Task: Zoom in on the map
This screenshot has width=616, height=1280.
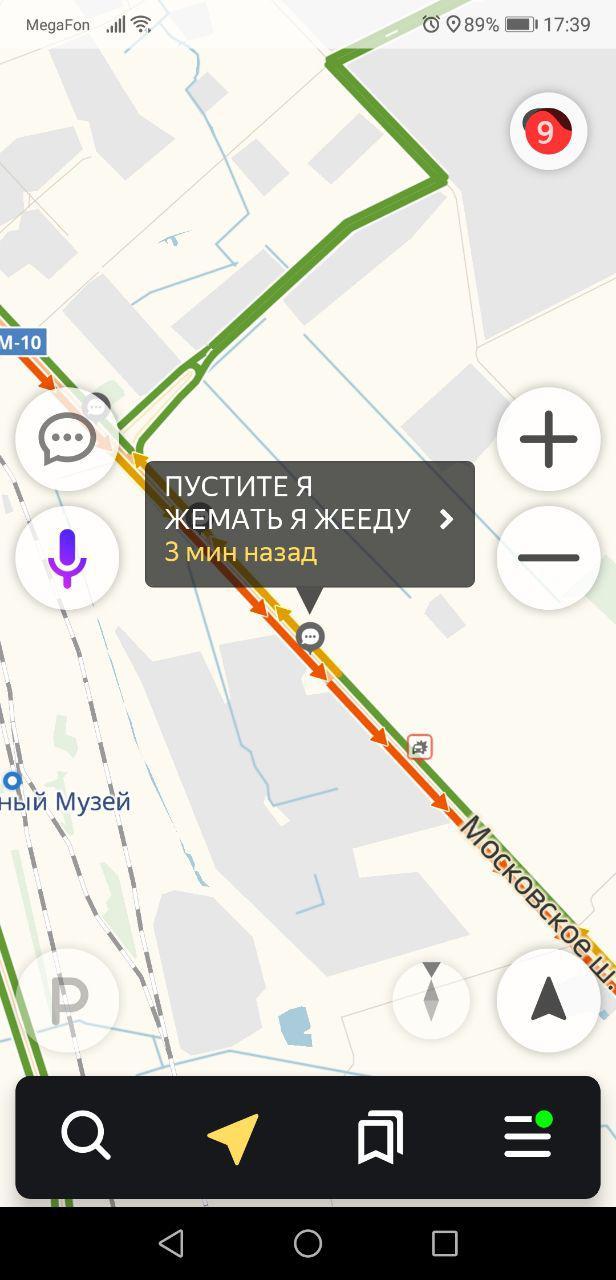Action: tap(548, 439)
